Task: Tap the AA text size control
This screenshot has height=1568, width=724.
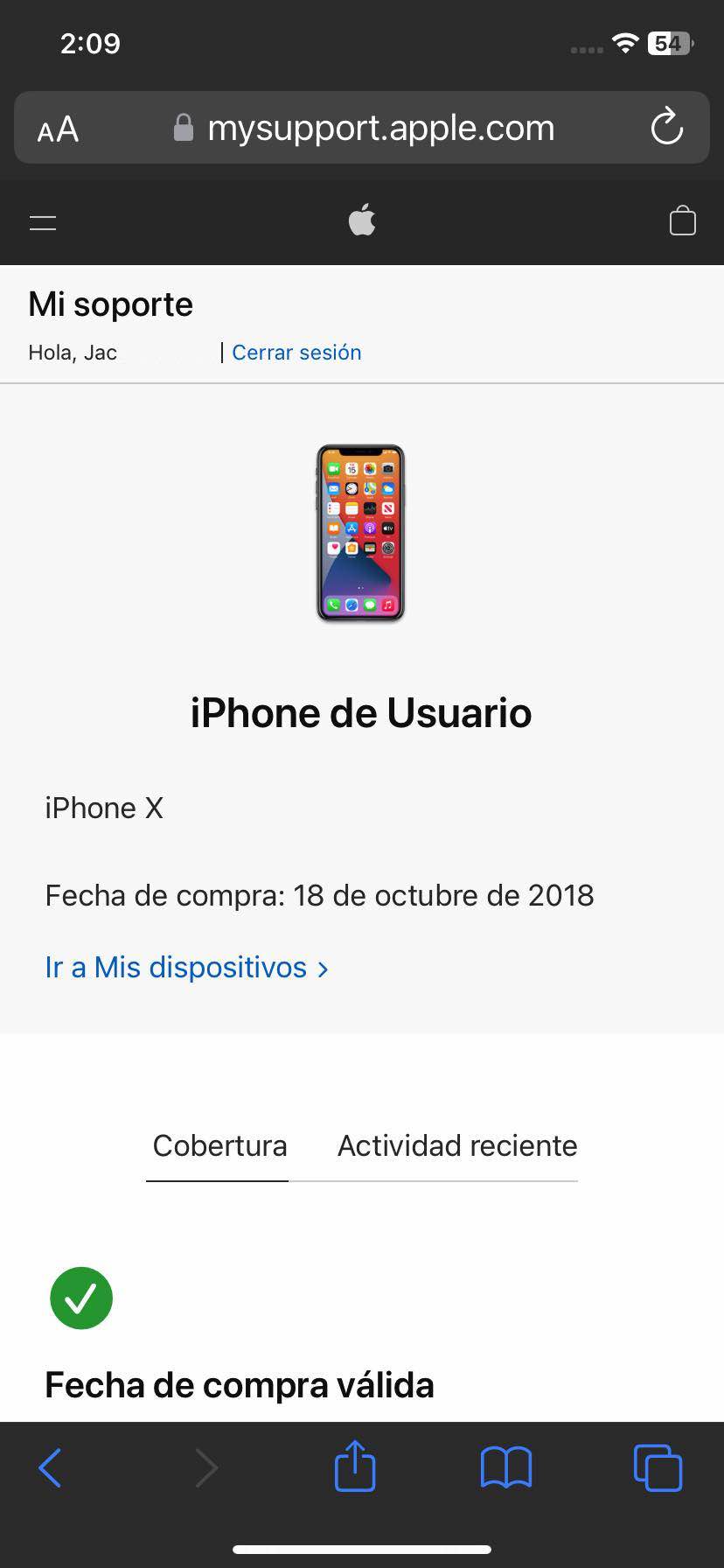Action: (58, 129)
